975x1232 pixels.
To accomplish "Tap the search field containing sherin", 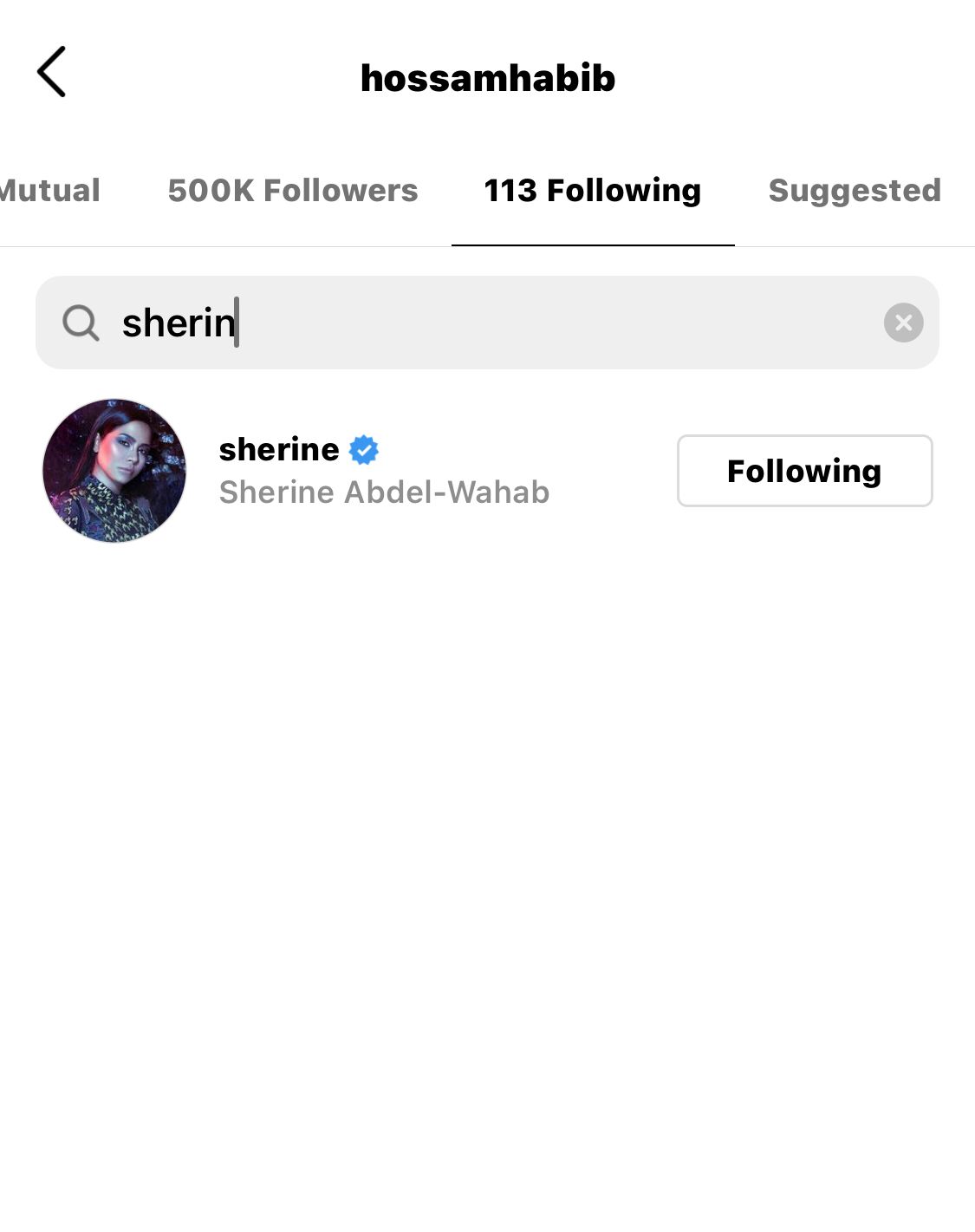I will [487, 323].
